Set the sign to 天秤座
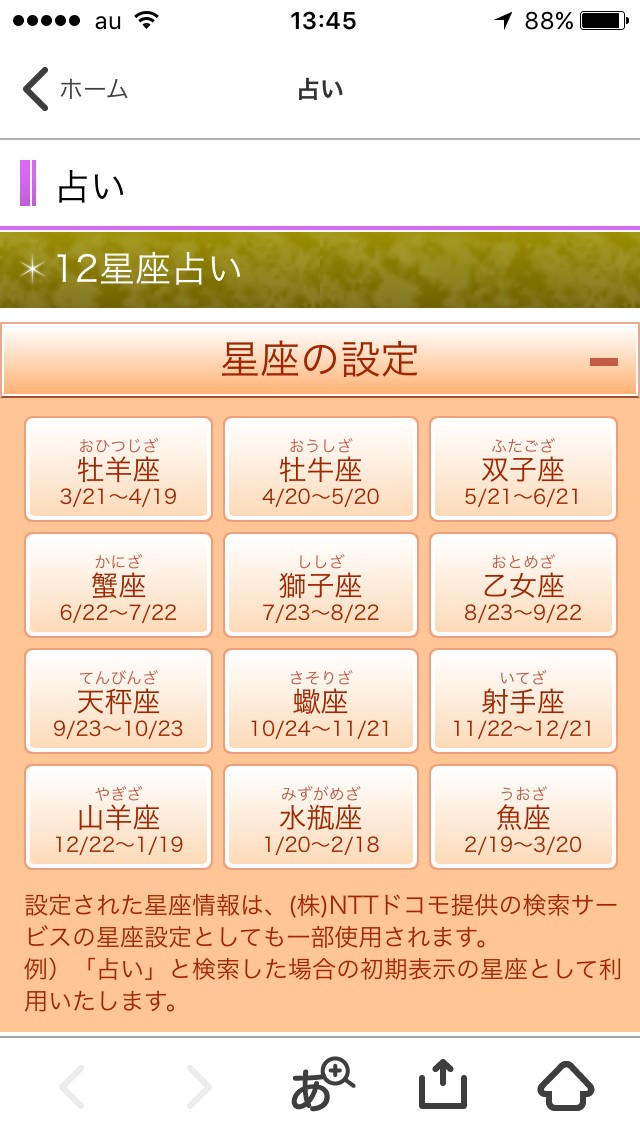Image resolution: width=640 pixels, height=1136 pixels. (x=118, y=701)
